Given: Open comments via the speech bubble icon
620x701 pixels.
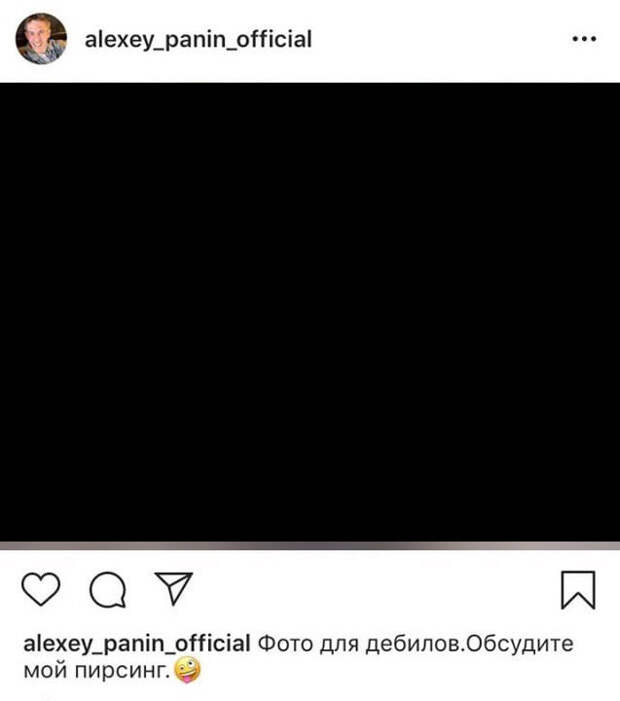Looking at the screenshot, I should coord(108,591).
